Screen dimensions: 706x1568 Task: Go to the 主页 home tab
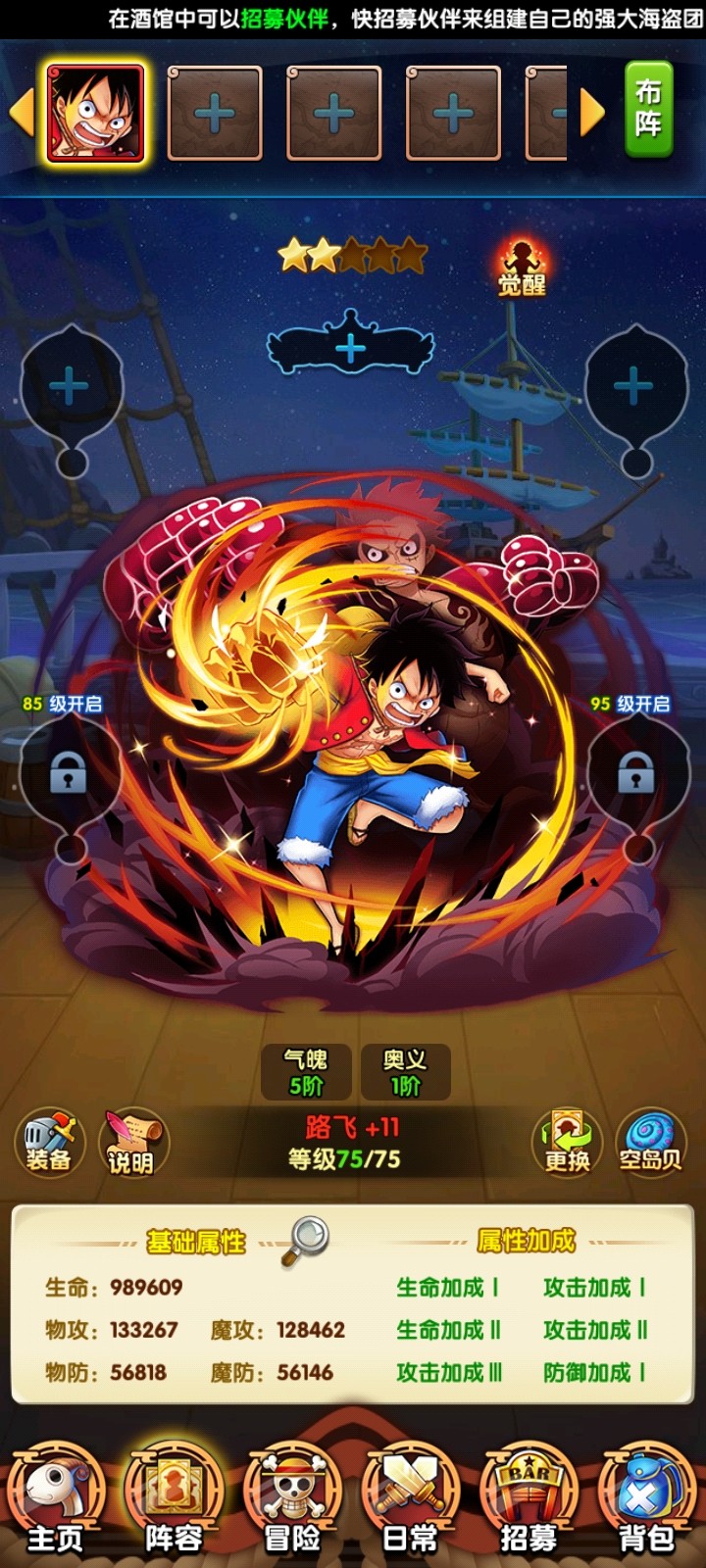(55, 1499)
